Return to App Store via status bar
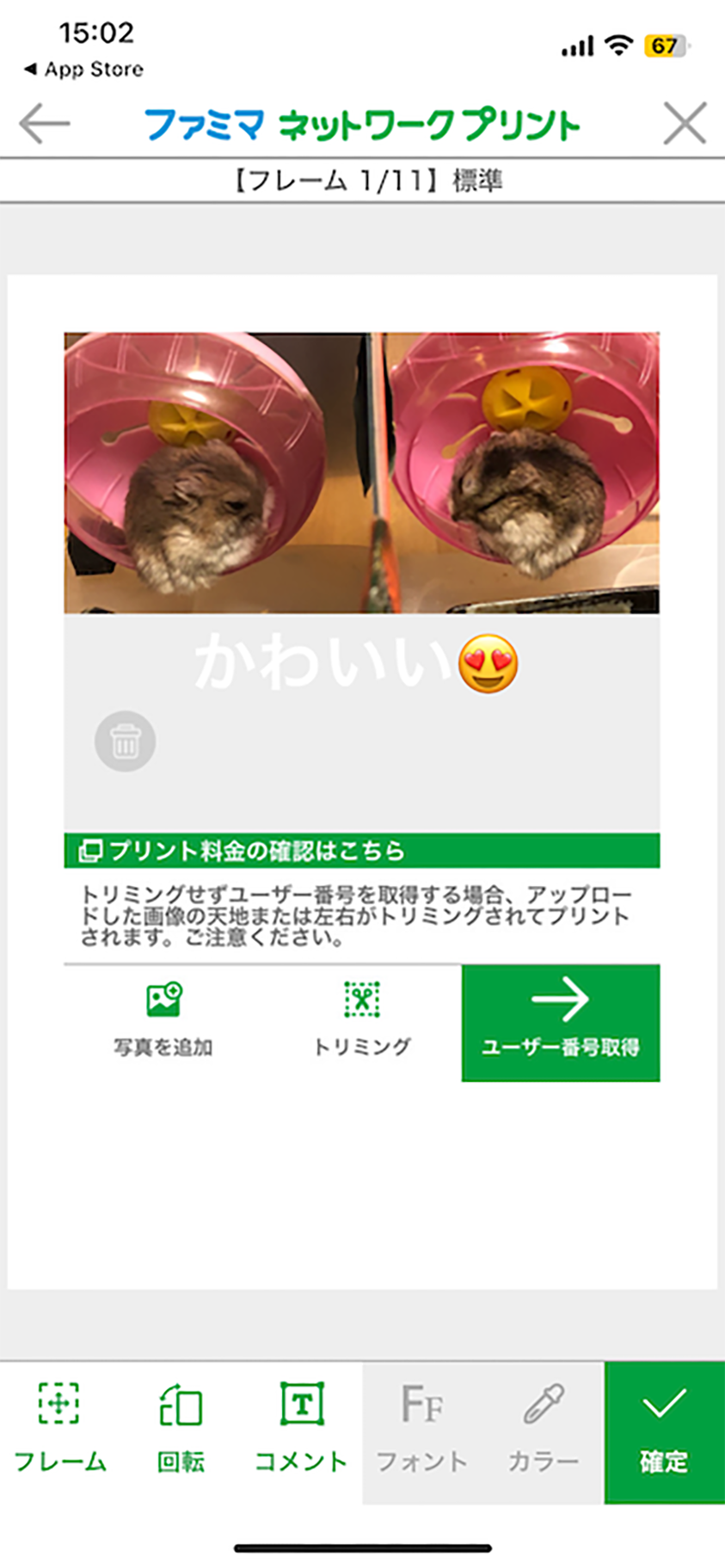 tap(84, 70)
